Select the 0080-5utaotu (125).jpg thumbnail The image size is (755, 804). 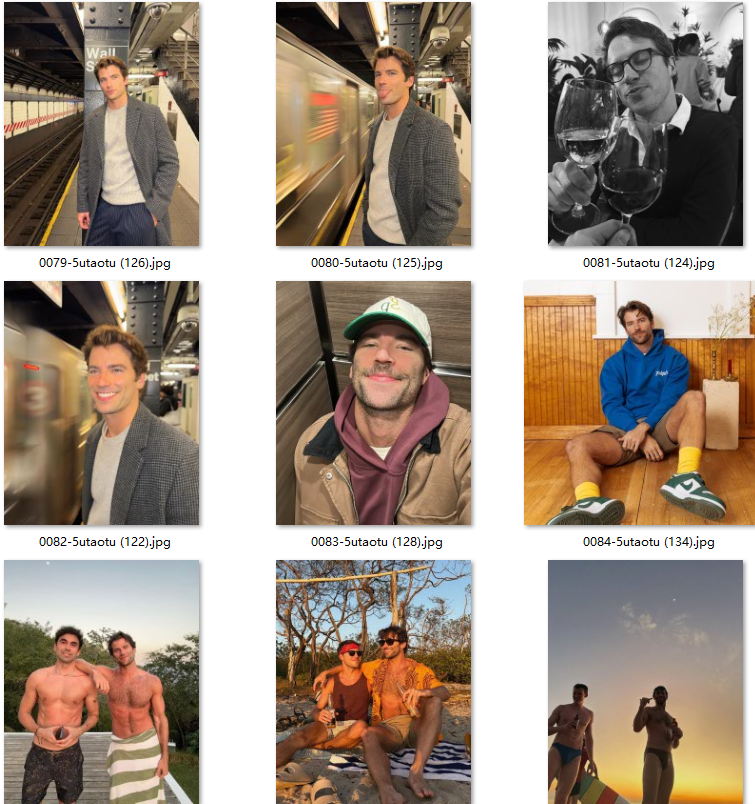click(373, 124)
